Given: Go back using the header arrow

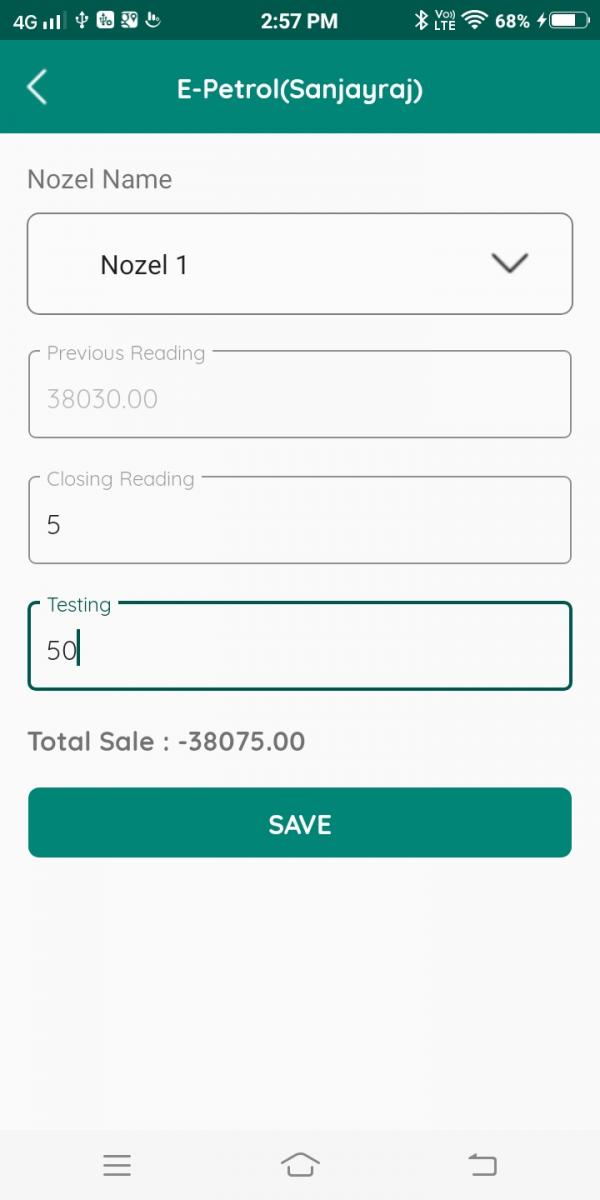Looking at the screenshot, I should click(x=37, y=88).
